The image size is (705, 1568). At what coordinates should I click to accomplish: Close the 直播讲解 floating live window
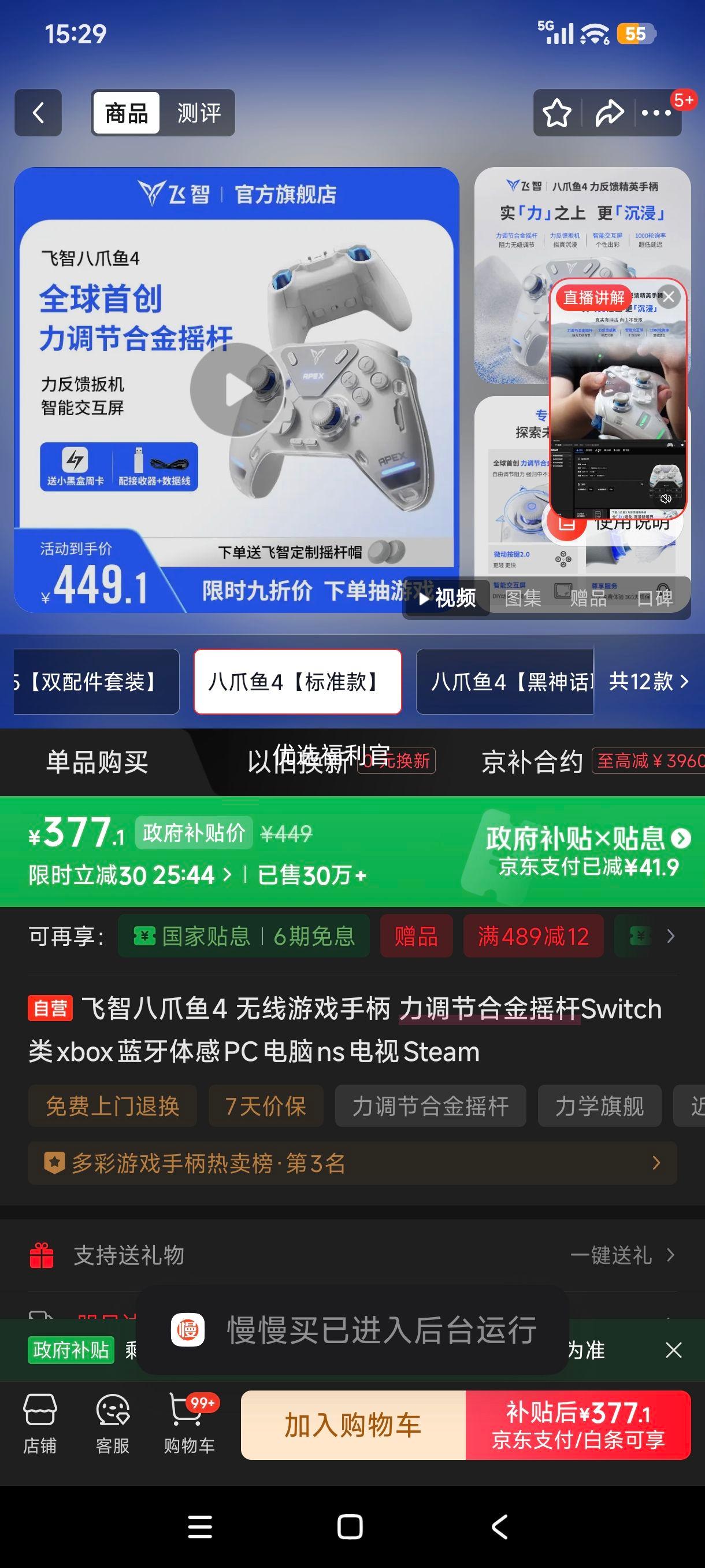[x=668, y=298]
